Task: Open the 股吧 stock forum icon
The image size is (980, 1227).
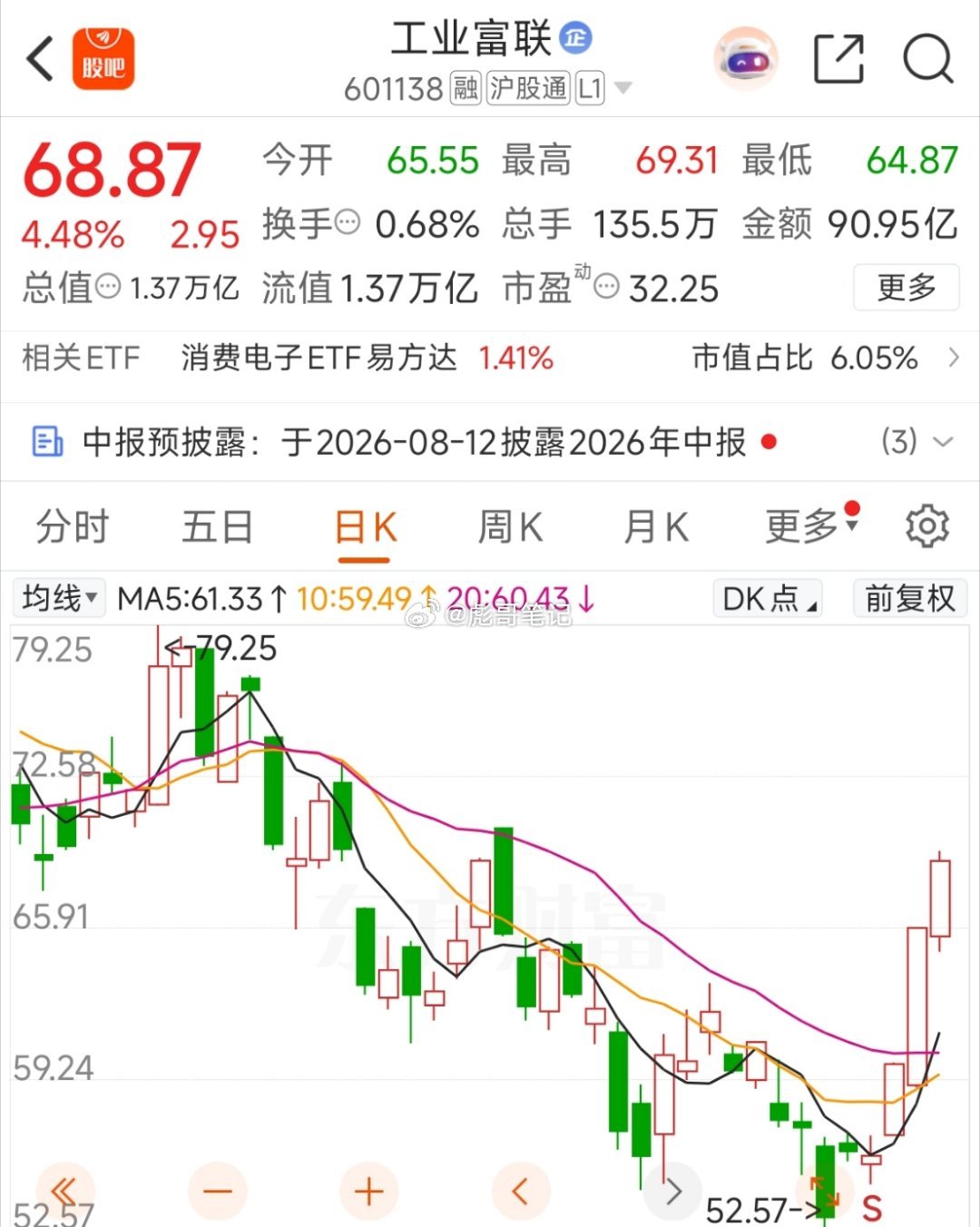Action: pos(103,60)
